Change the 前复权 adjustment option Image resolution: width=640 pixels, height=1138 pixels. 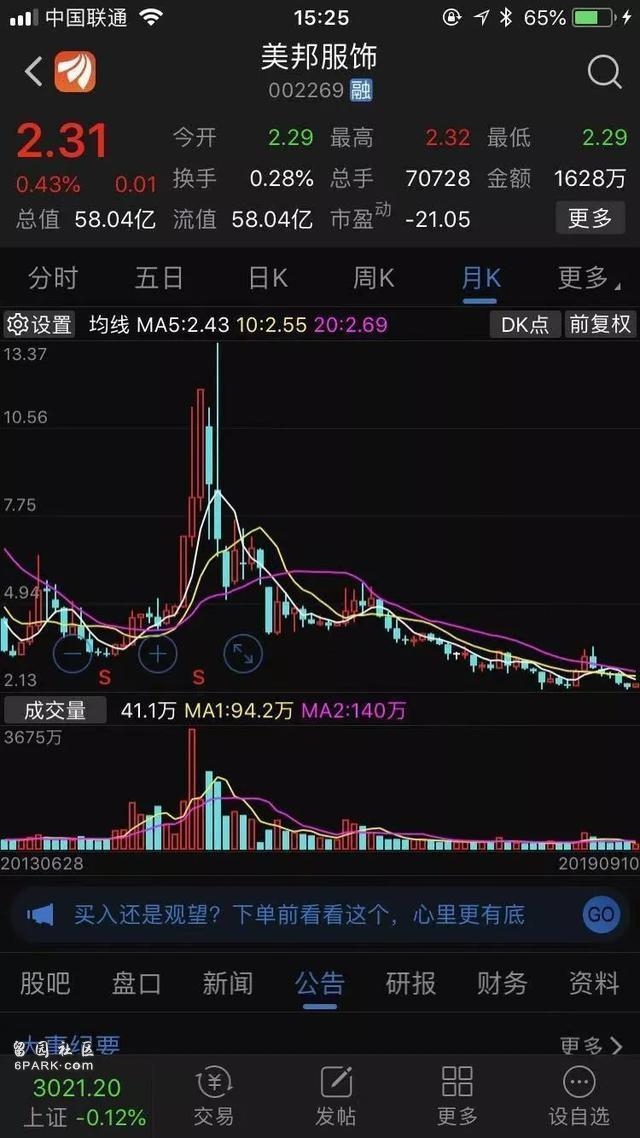(x=600, y=325)
